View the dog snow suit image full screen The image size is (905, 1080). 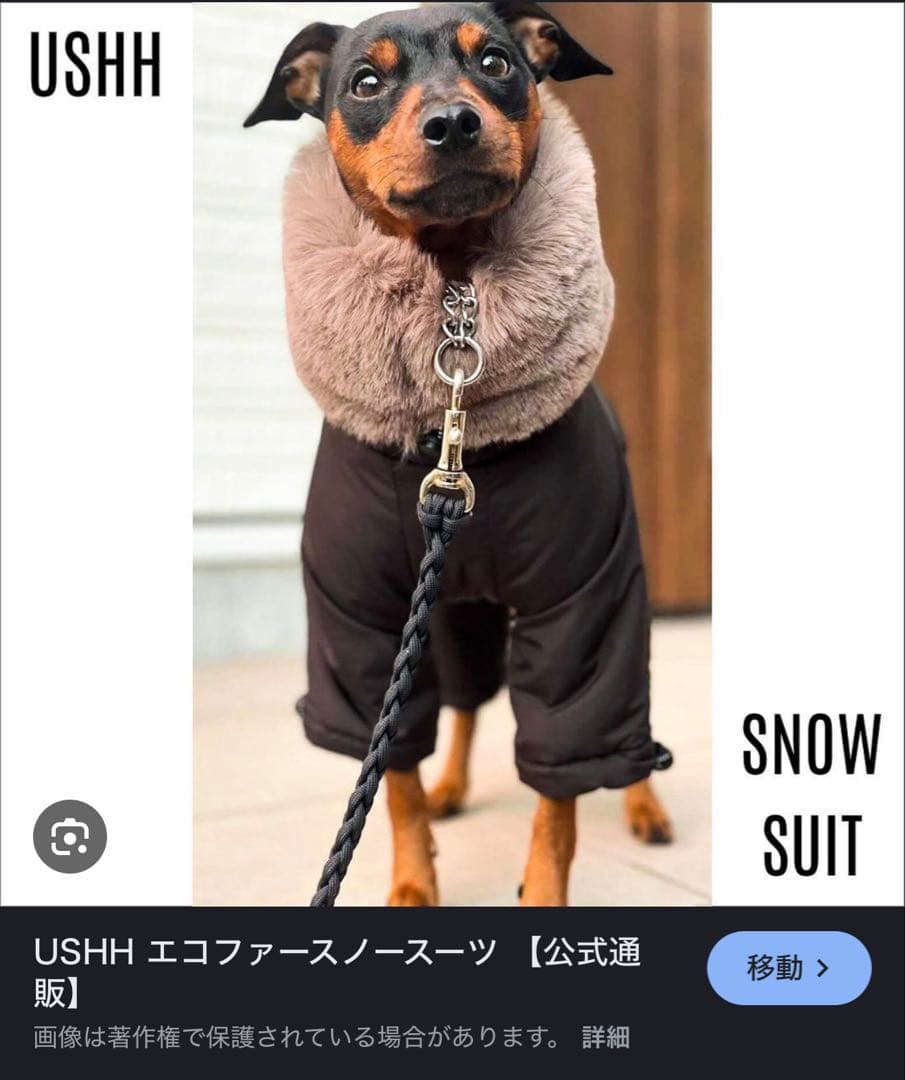click(x=452, y=450)
